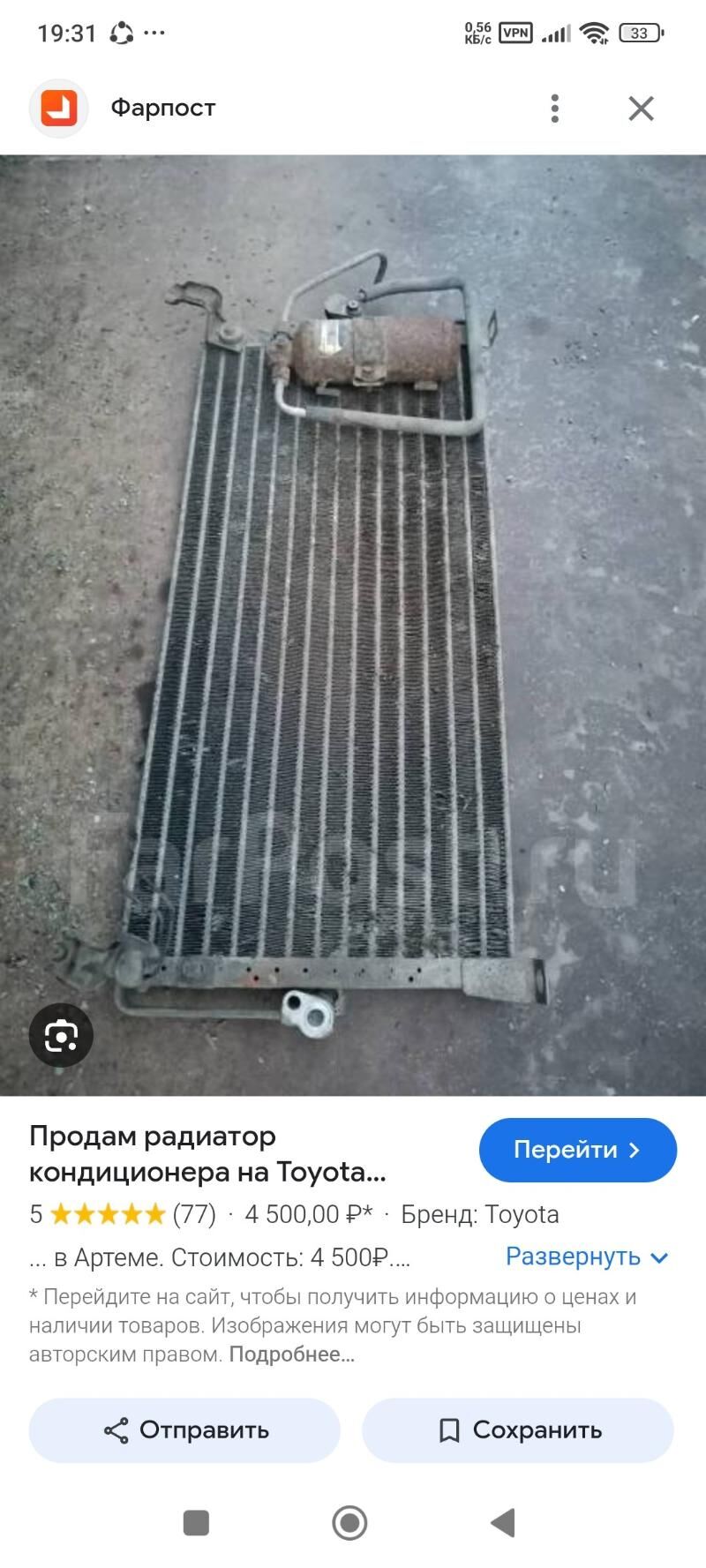
Task: Save the image with Сохранить
Action: pyautogui.click(x=518, y=1430)
